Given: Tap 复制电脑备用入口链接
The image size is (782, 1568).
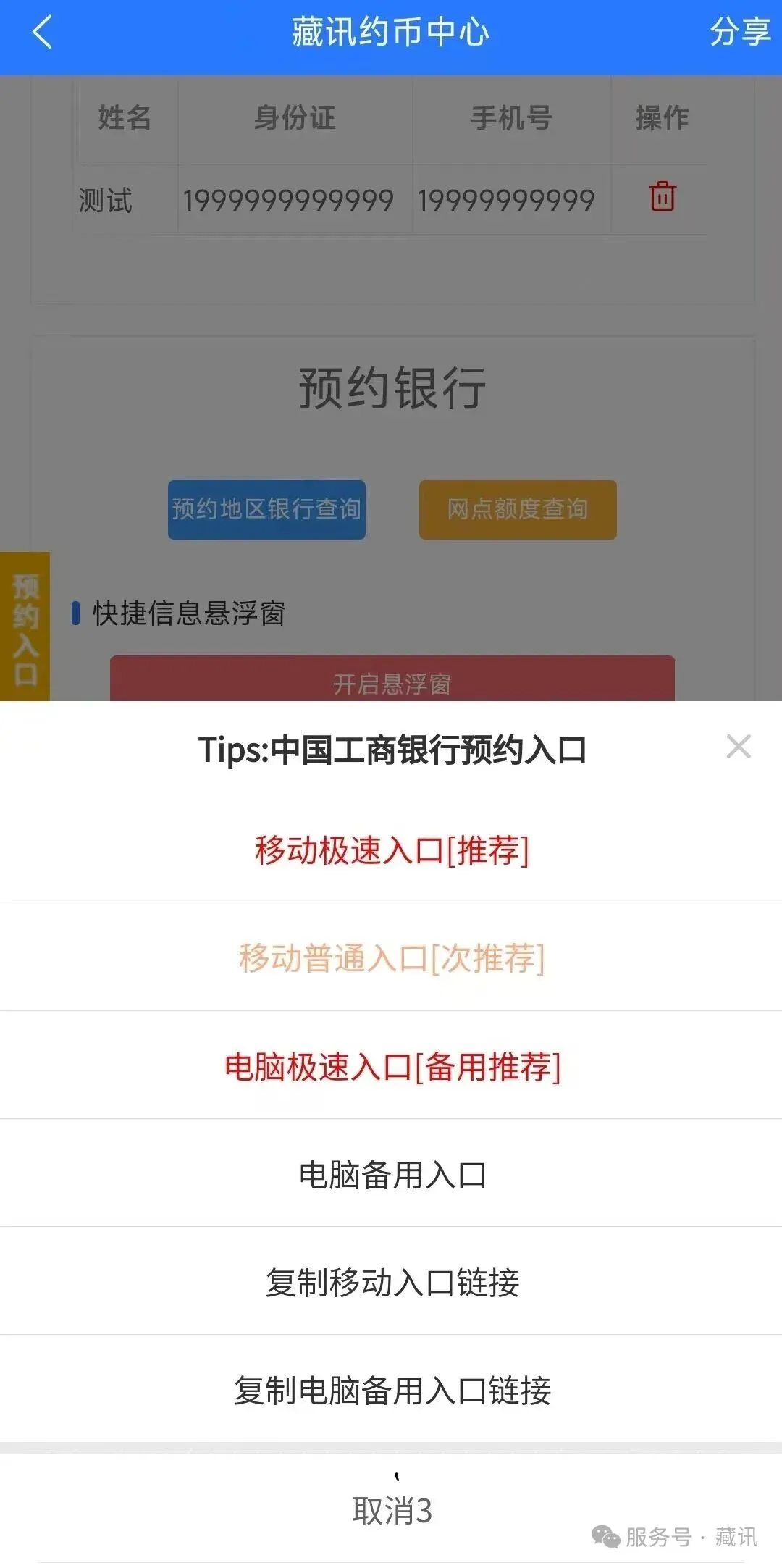Looking at the screenshot, I should click(391, 1390).
